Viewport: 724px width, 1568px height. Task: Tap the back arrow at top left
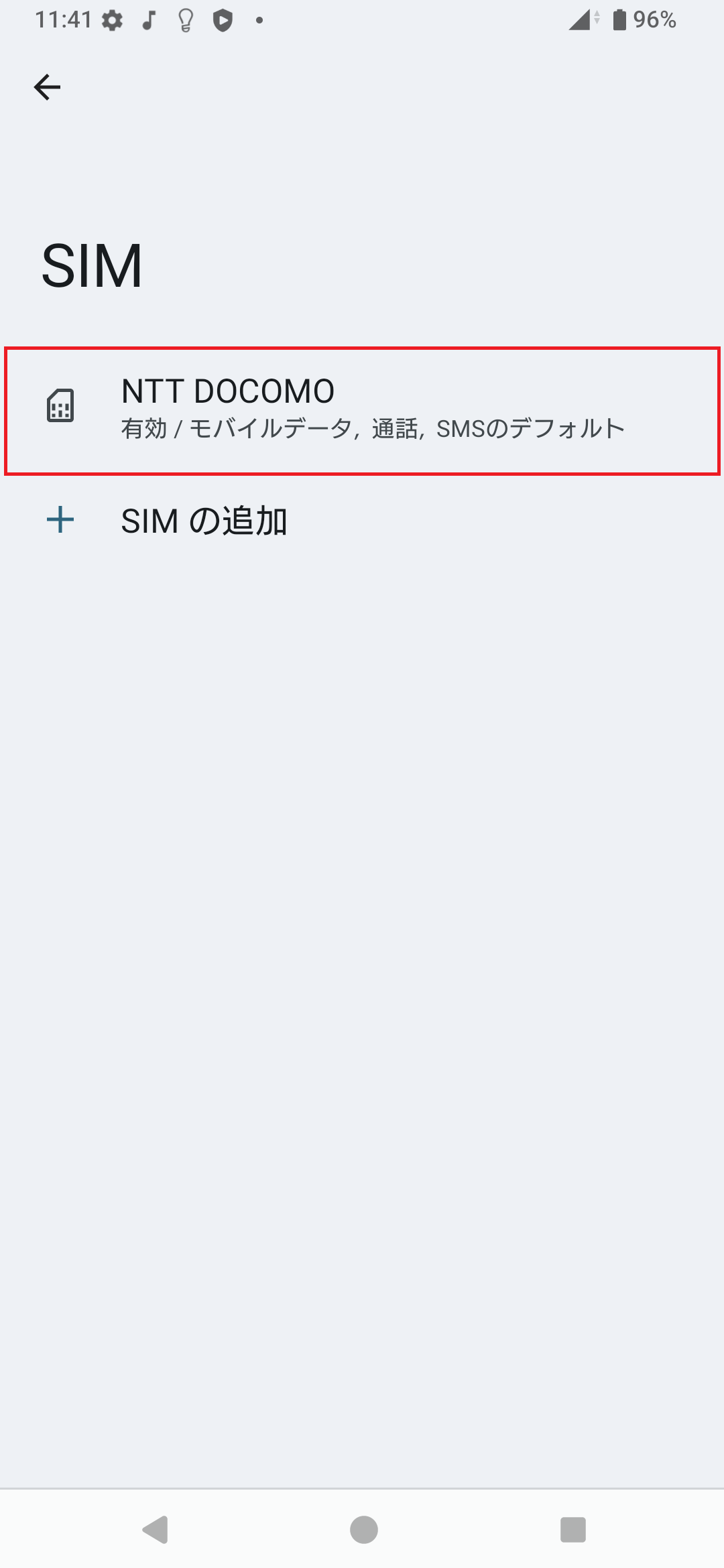[x=48, y=86]
